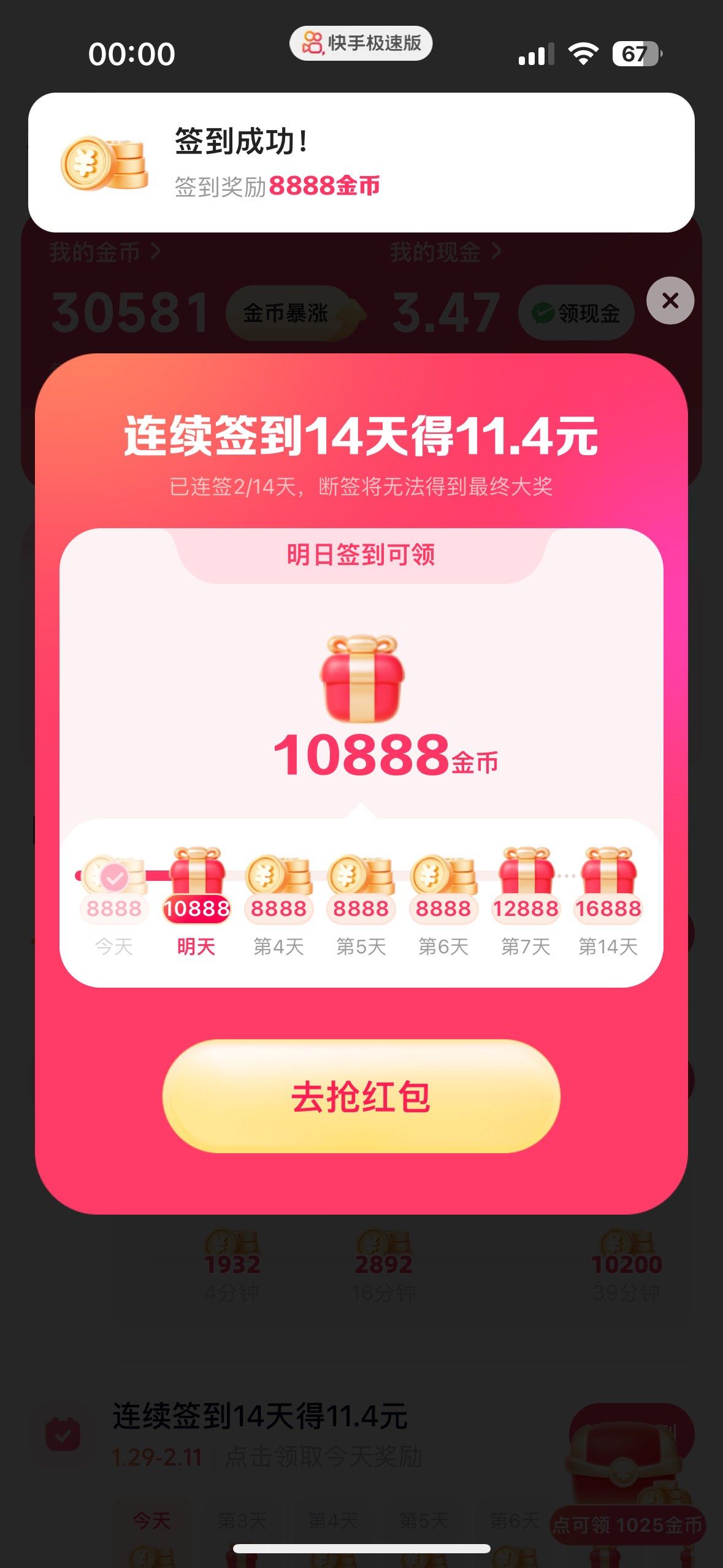
Task: Click the 领现金 button
Action: point(576,313)
